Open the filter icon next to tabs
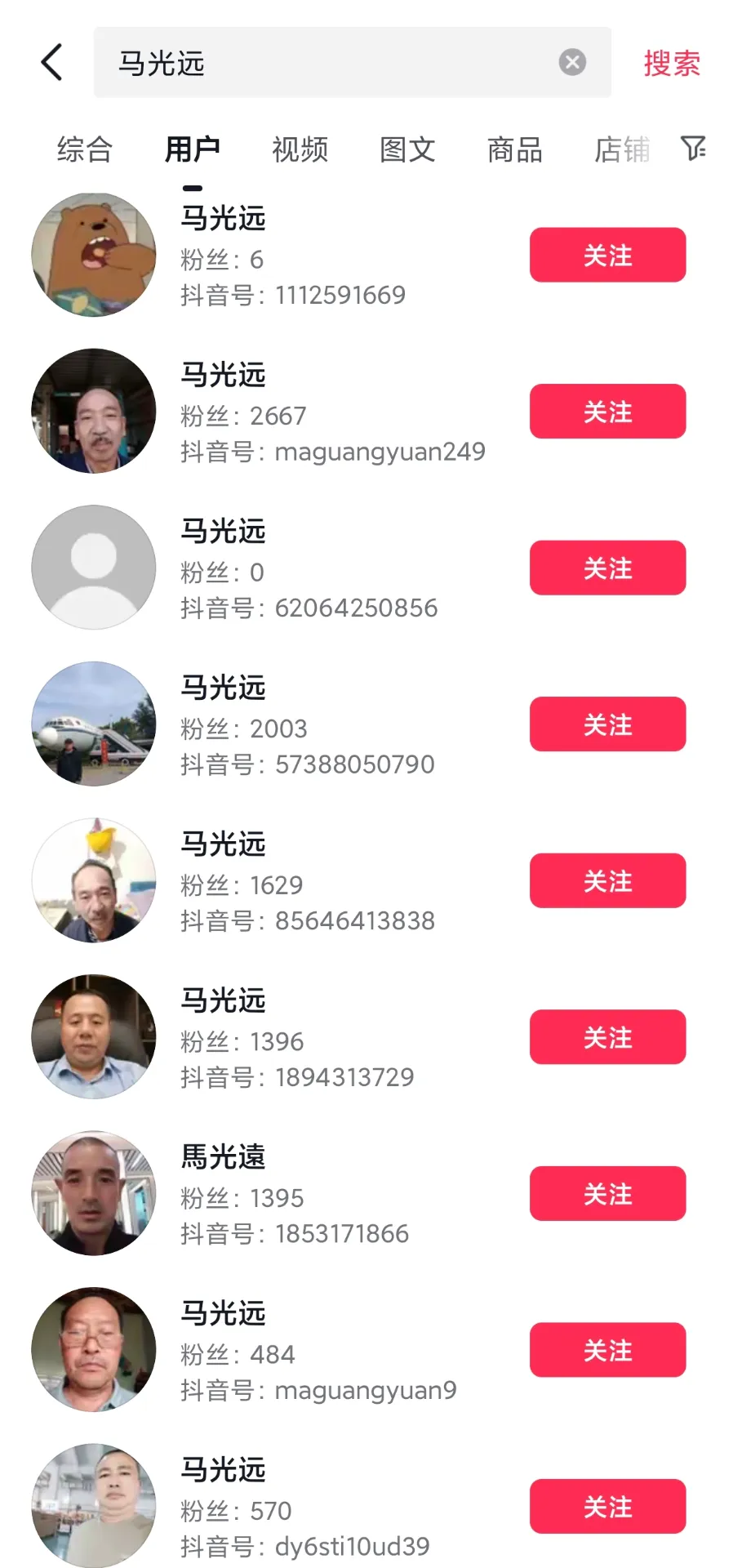This screenshot has width=733, height=1568. [695, 149]
